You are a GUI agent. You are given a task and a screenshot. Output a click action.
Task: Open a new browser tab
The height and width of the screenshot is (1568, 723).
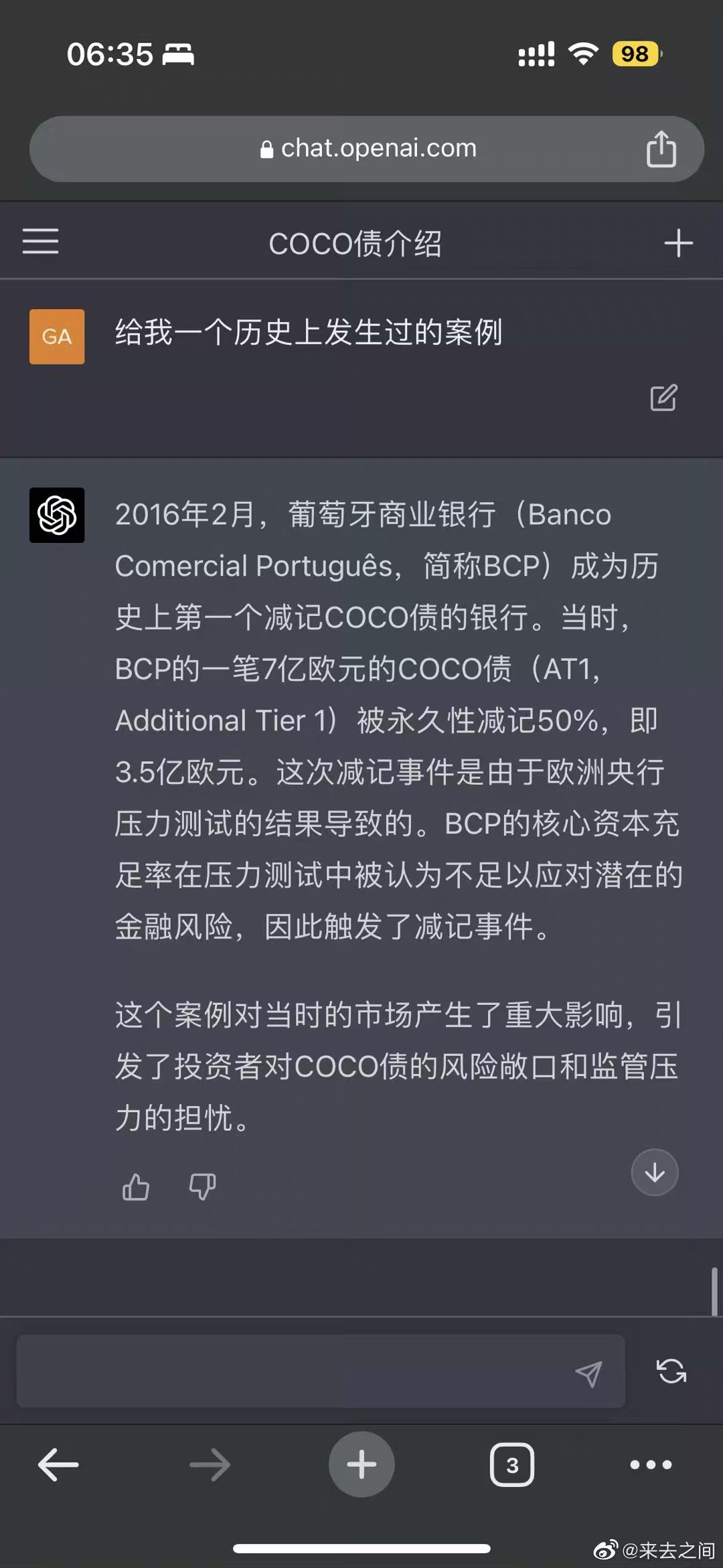(361, 1464)
